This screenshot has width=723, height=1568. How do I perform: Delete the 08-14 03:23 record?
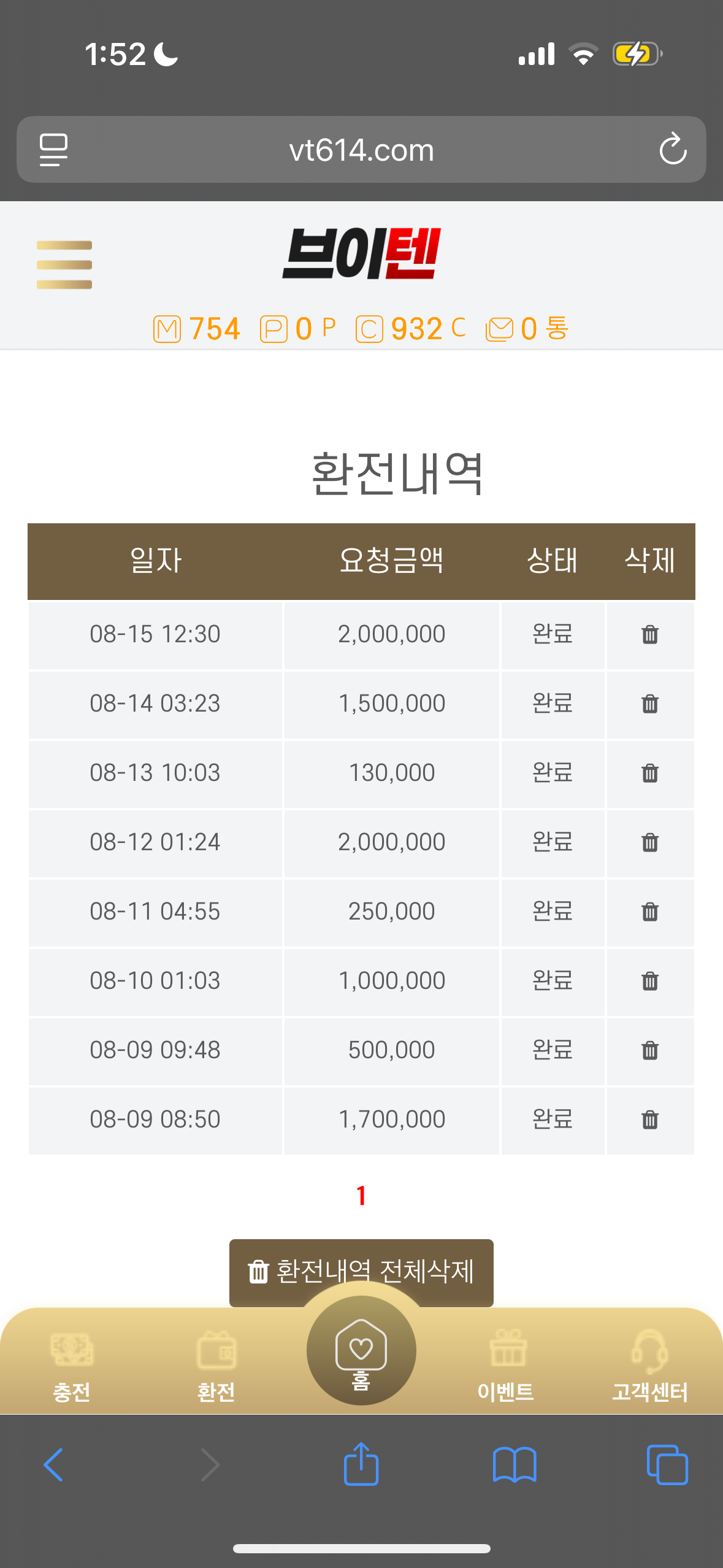tap(650, 704)
